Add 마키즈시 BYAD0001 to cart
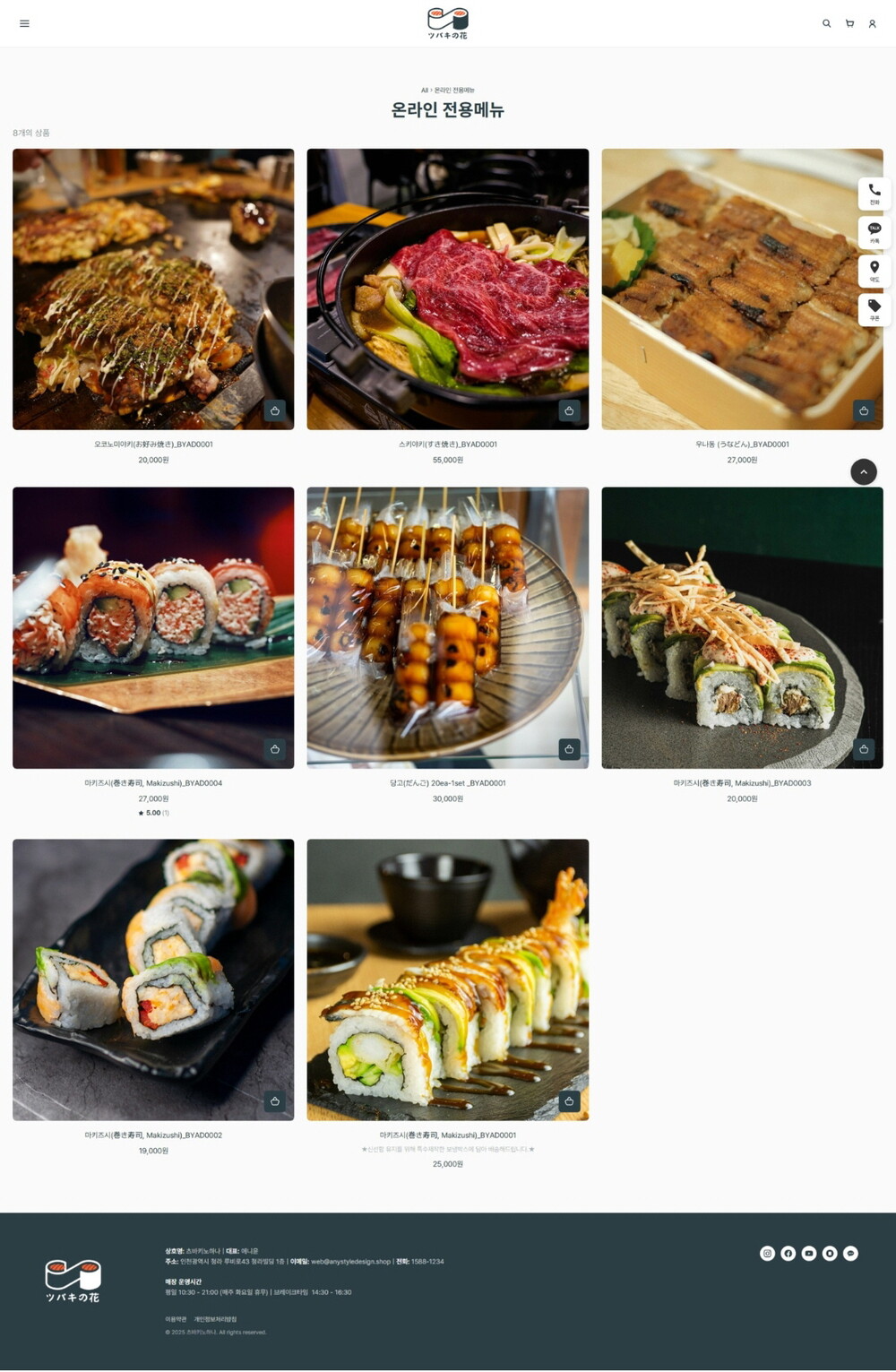 pyautogui.click(x=569, y=1101)
